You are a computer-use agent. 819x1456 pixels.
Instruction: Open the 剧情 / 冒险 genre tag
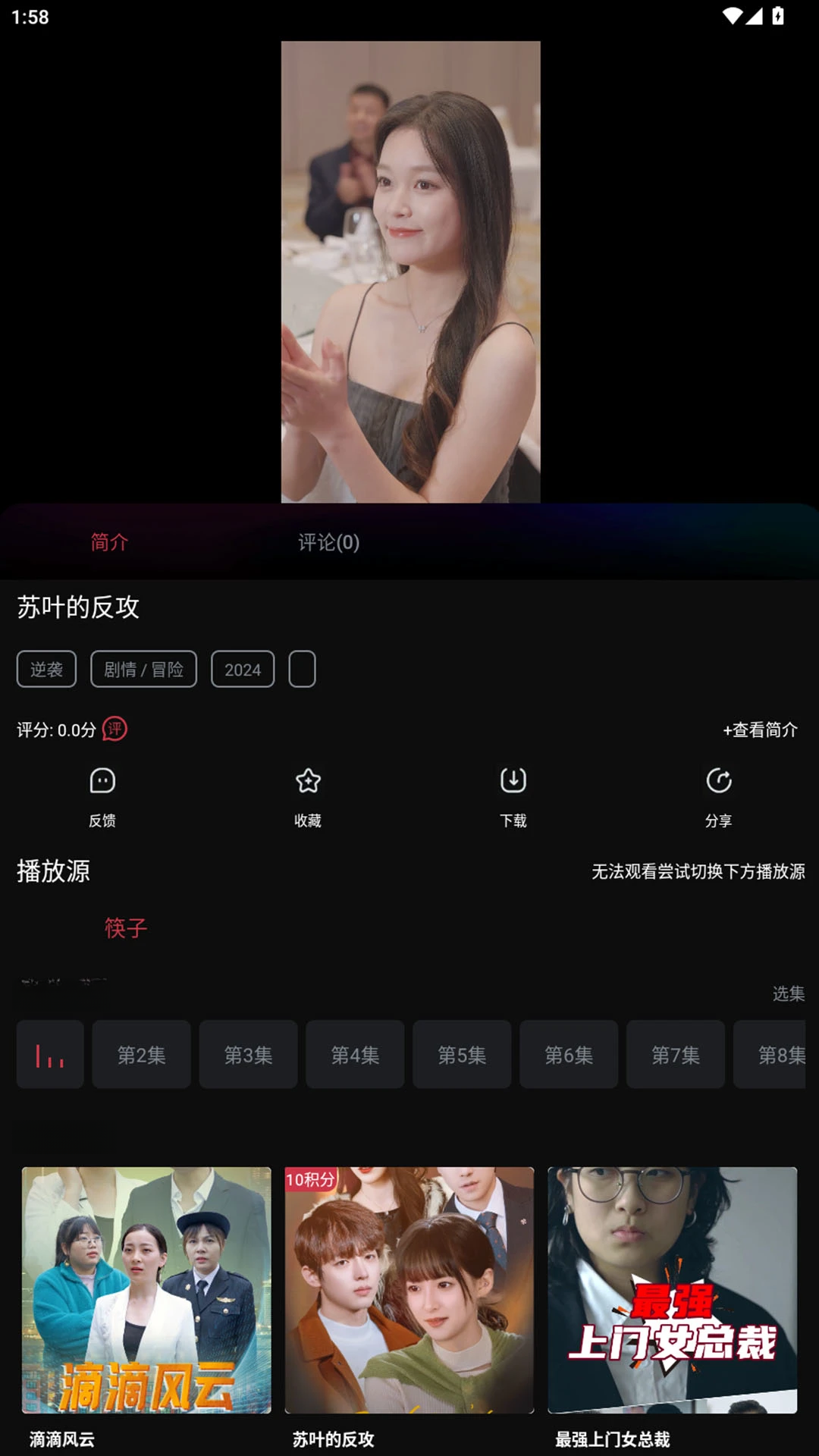[143, 669]
